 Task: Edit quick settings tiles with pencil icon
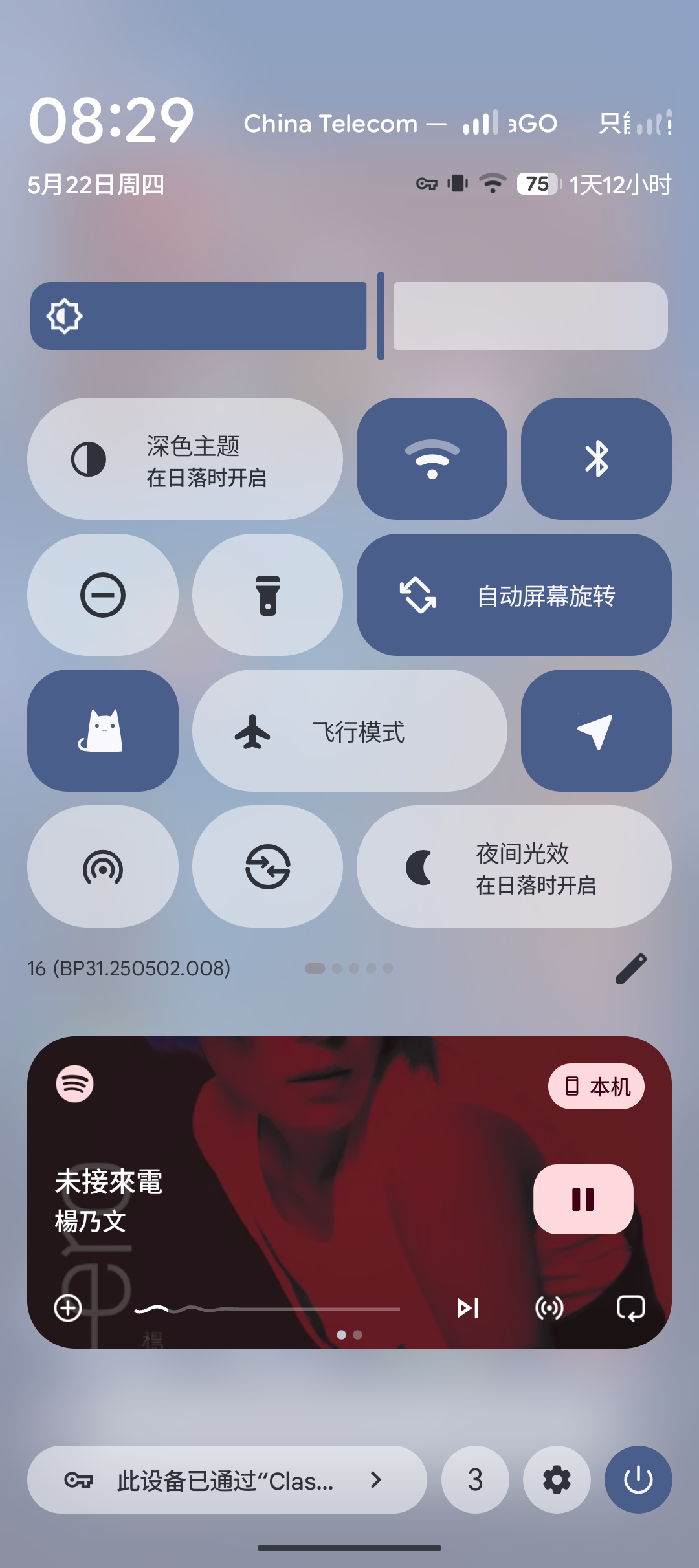pos(631,968)
